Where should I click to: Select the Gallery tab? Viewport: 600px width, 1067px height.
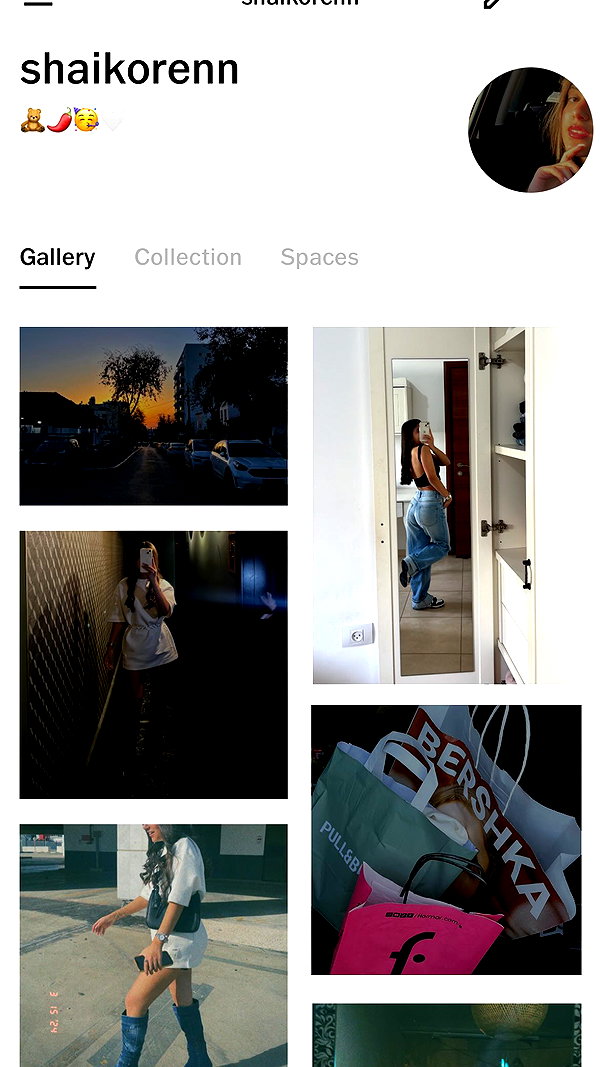click(x=57, y=257)
